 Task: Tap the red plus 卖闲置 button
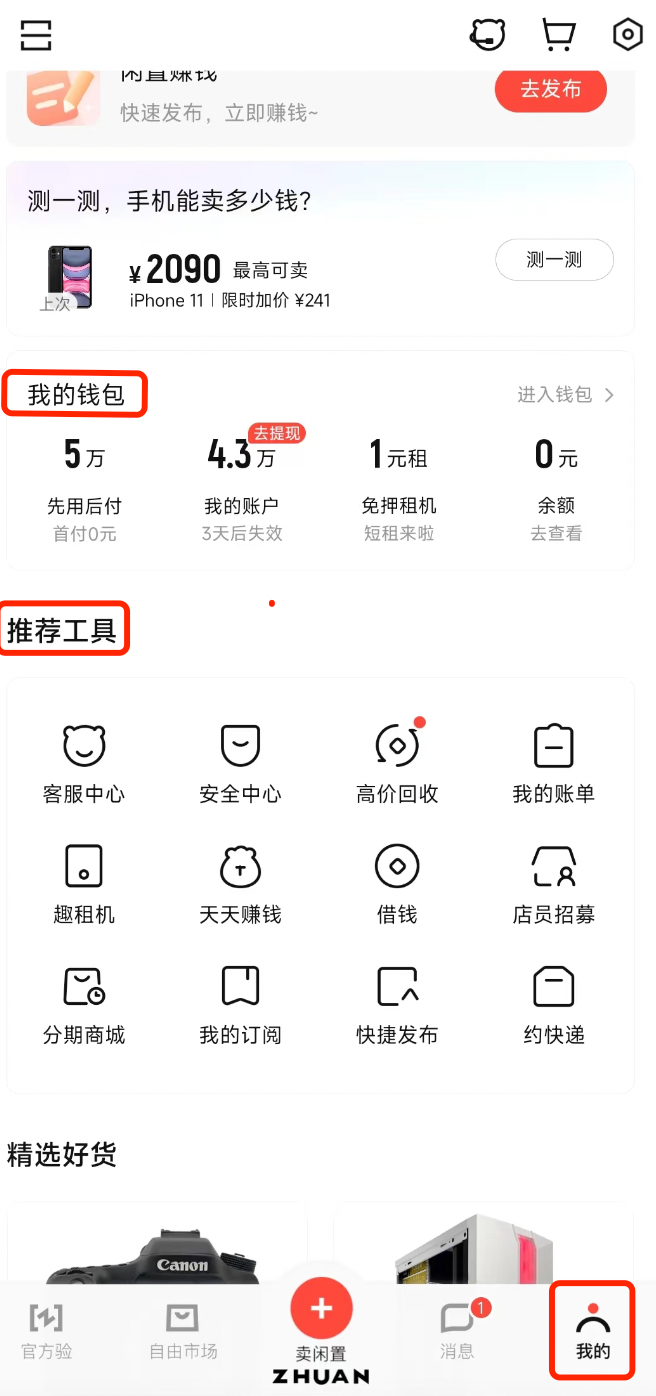click(x=321, y=1309)
